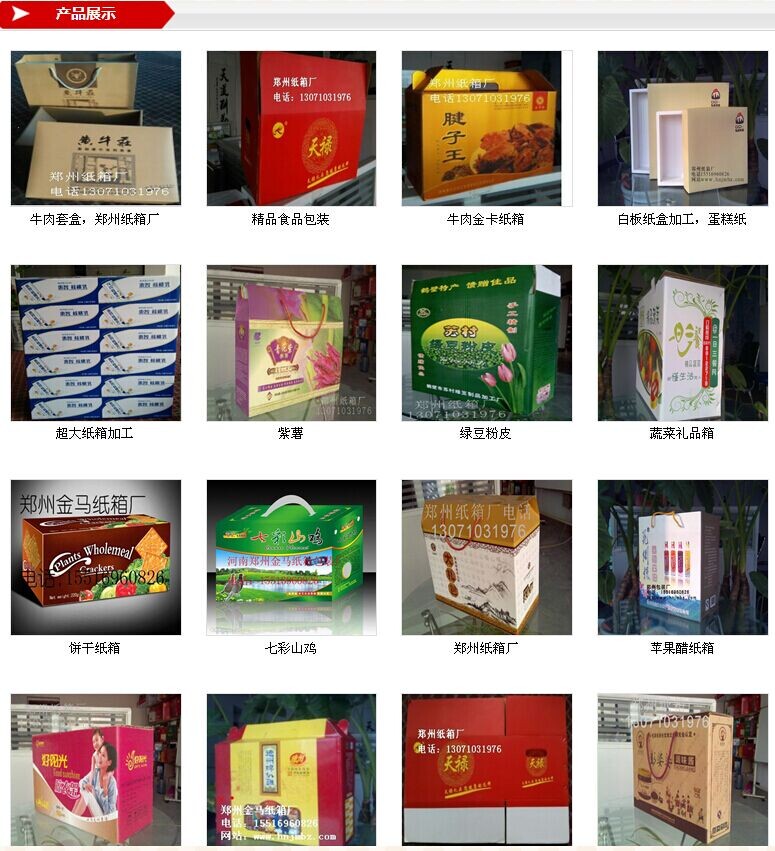Select the 苹果醋纸箱 product
The height and width of the screenshot is (851, 775).
(x=682, y=557)
